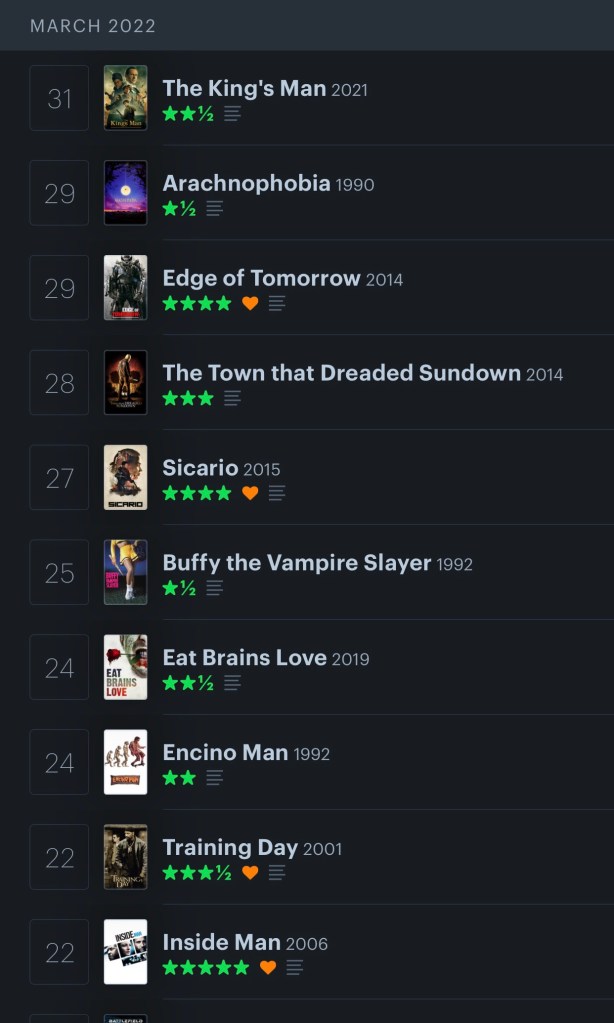Screen dimensions: 614x1023
Task: Open Training Day film entry
Action: pos(230,848)
